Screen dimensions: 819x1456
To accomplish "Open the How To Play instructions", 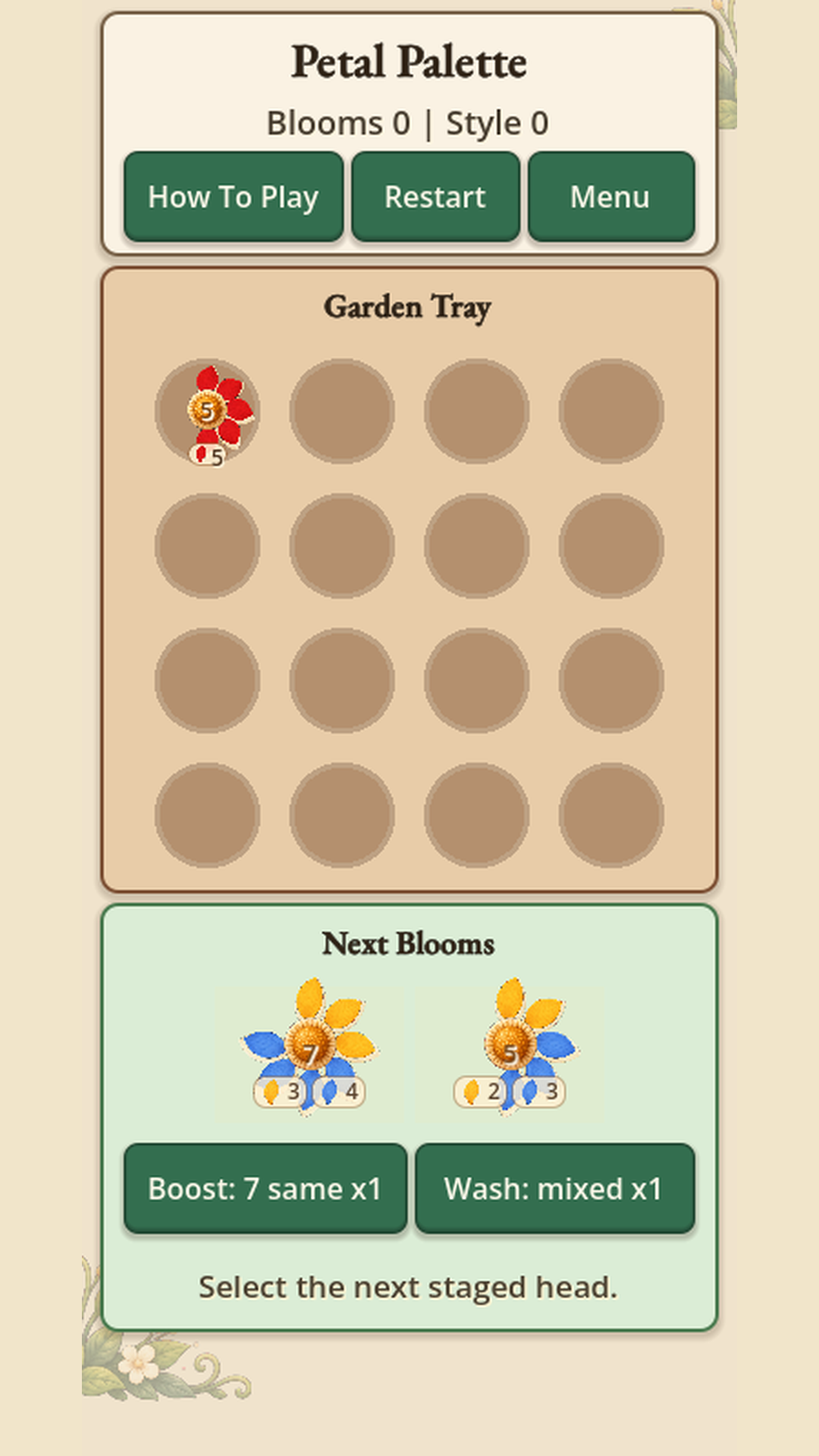I will (x=234, y=197).
